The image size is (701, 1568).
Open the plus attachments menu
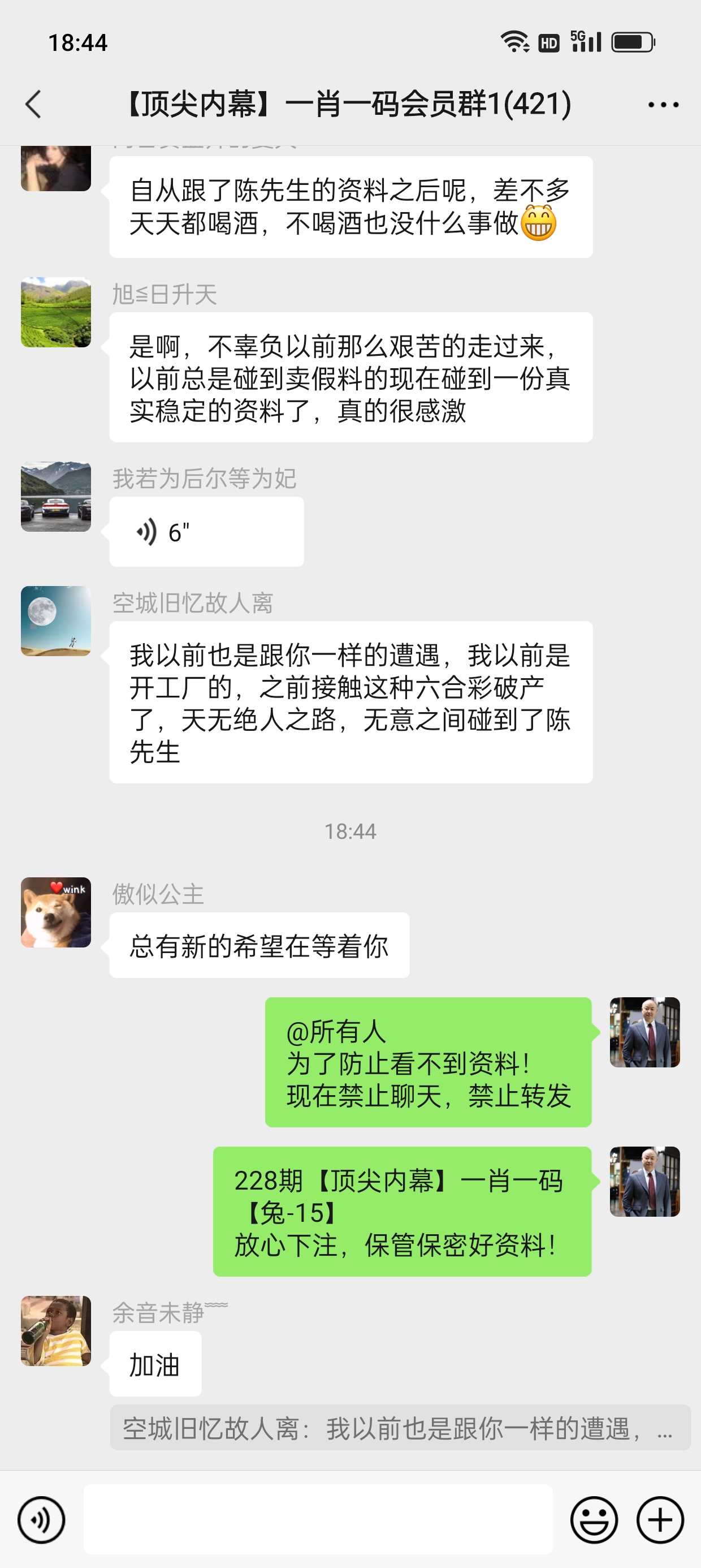point(660,1519)
